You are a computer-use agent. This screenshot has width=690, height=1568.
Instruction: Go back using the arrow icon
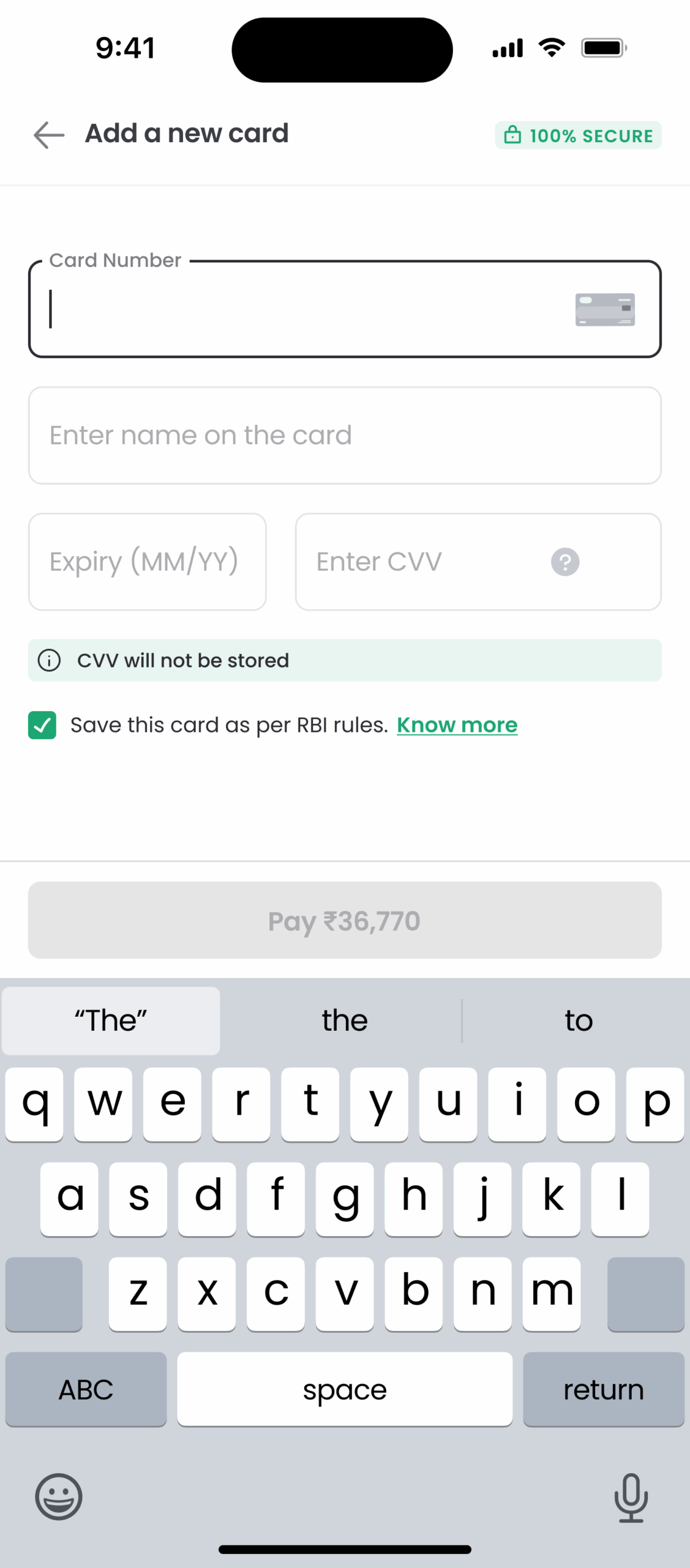pos(49,135)
